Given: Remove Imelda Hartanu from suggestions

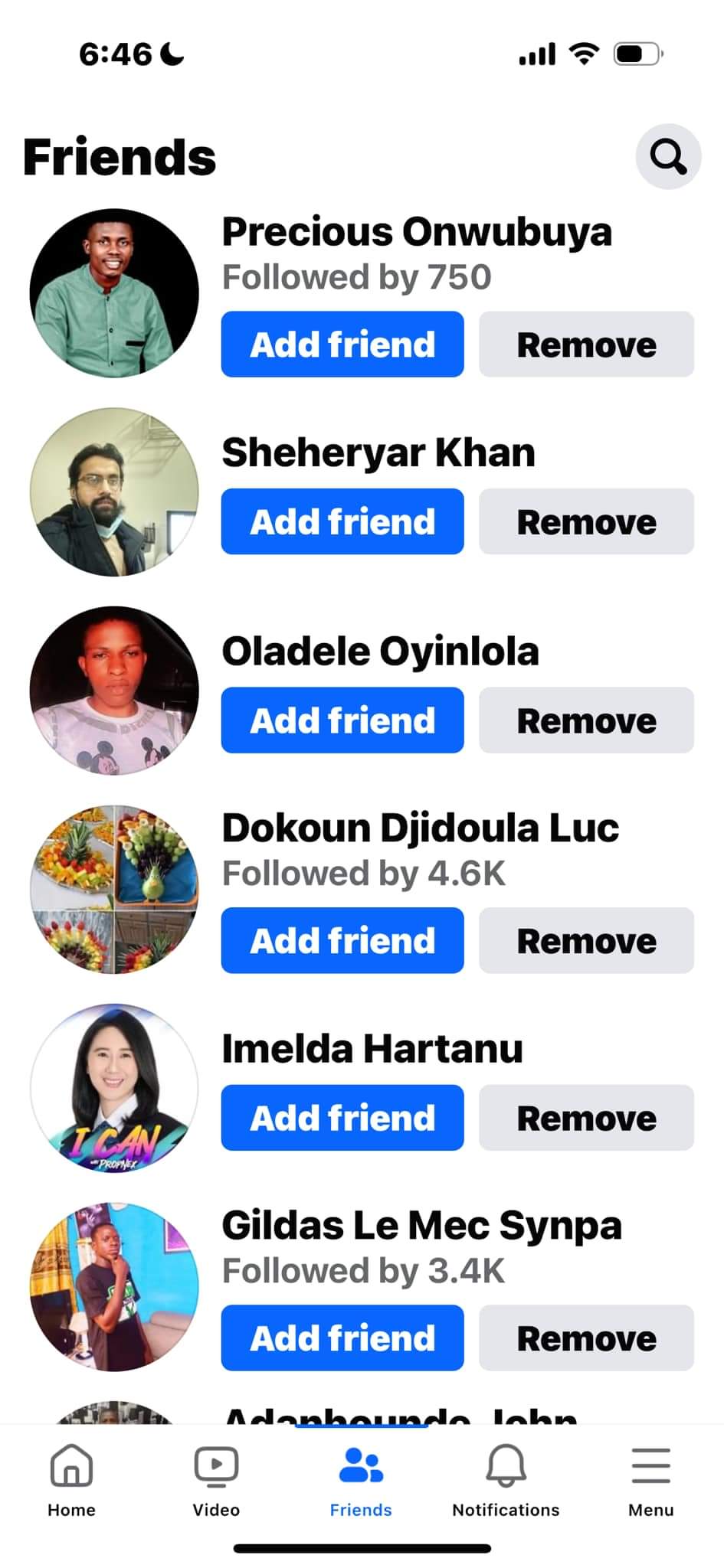Looking at the screenshot, I should tap(586, 1118).
